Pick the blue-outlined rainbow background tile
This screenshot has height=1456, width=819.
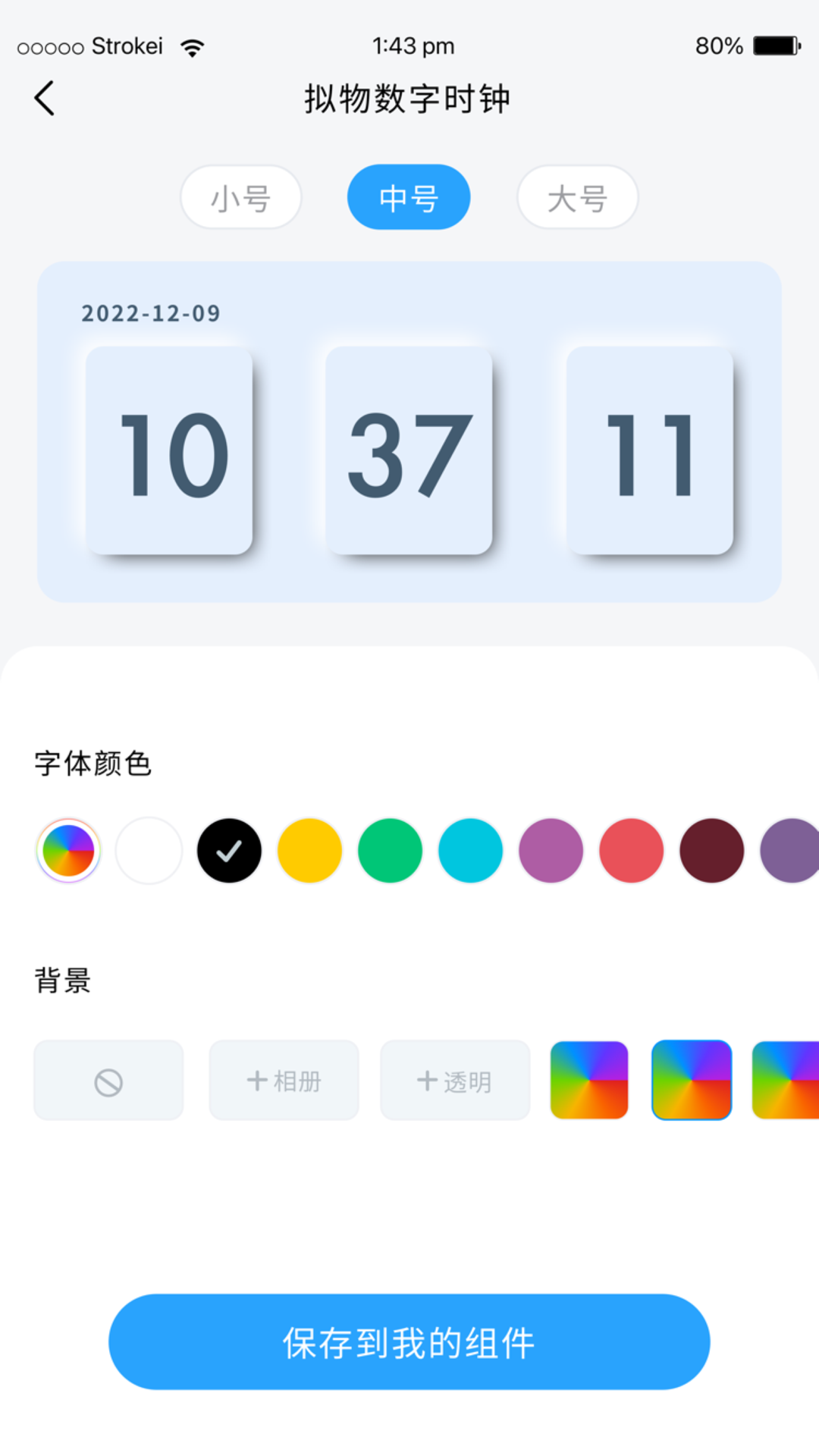(x=692, y=1081)
